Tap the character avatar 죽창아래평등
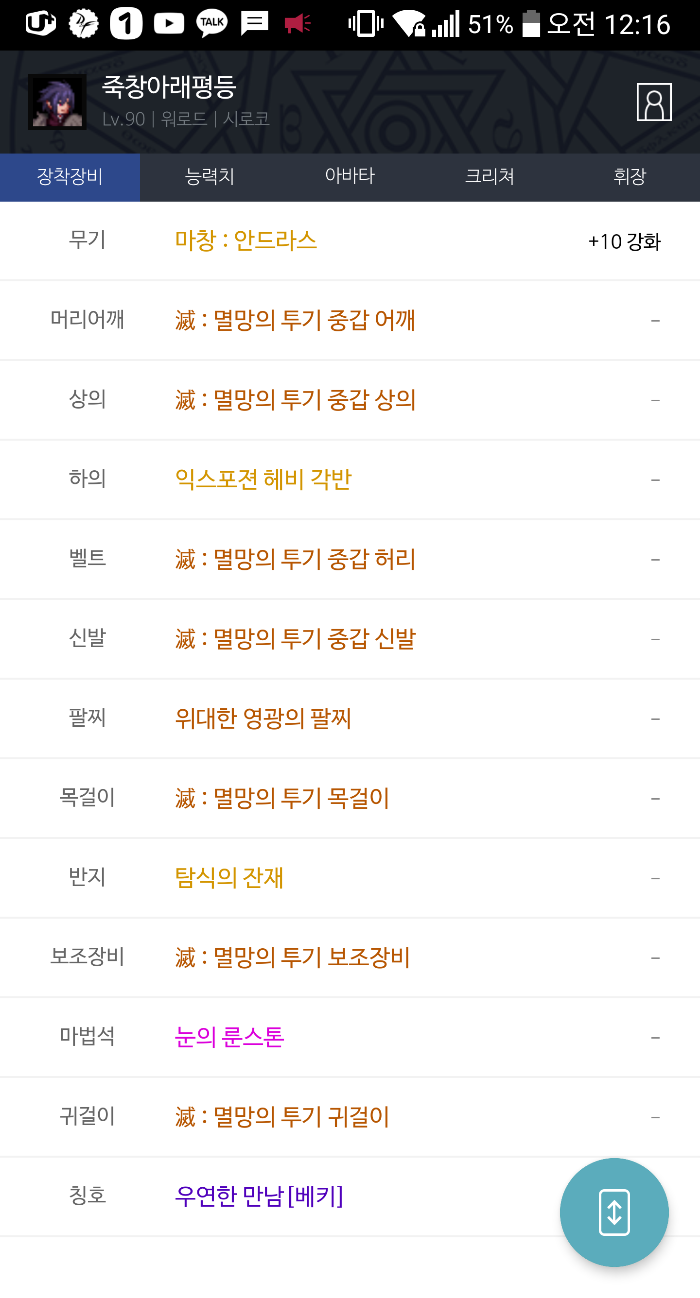Screen dimensions: 700x1298 coord(57,102)
